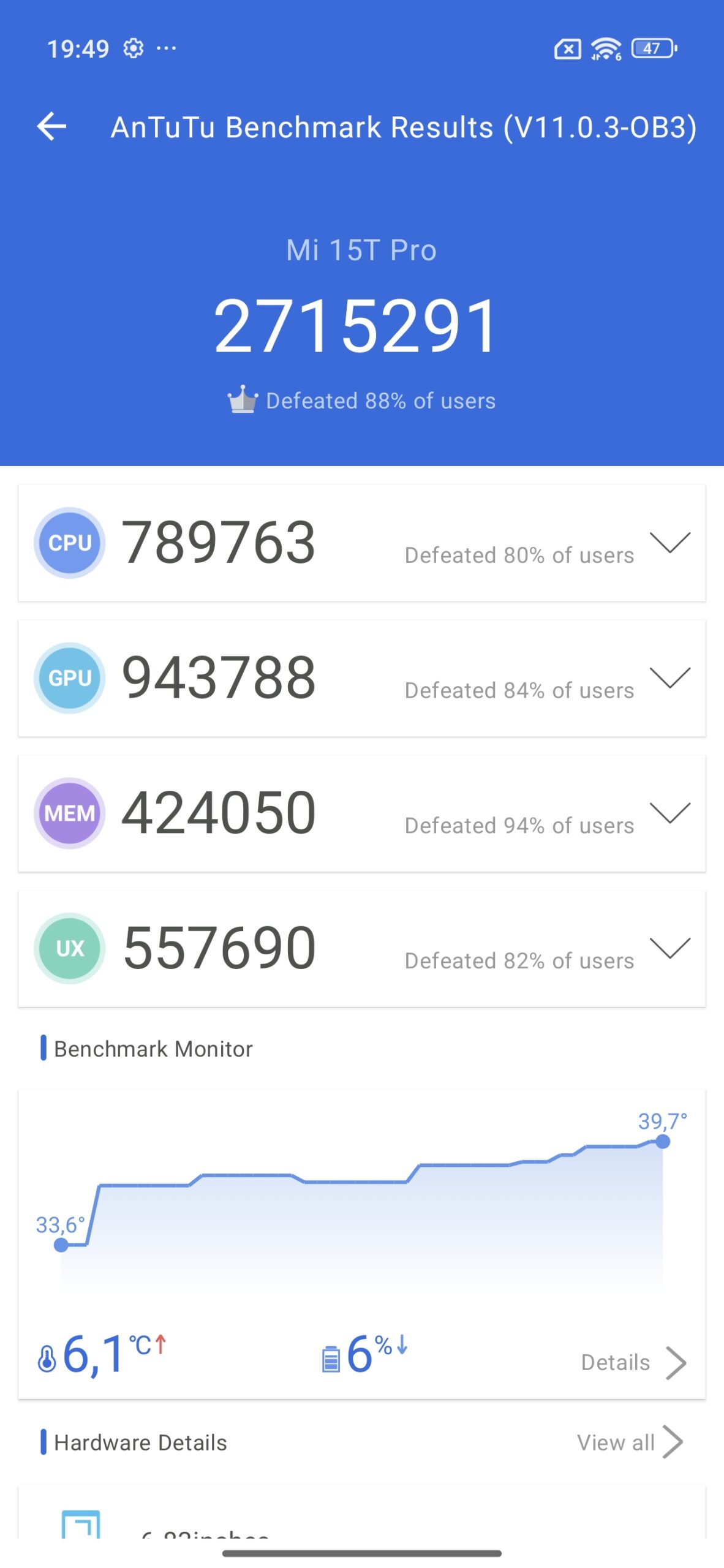View all hardware details

pyautogui.click(x=629, y=1442)
